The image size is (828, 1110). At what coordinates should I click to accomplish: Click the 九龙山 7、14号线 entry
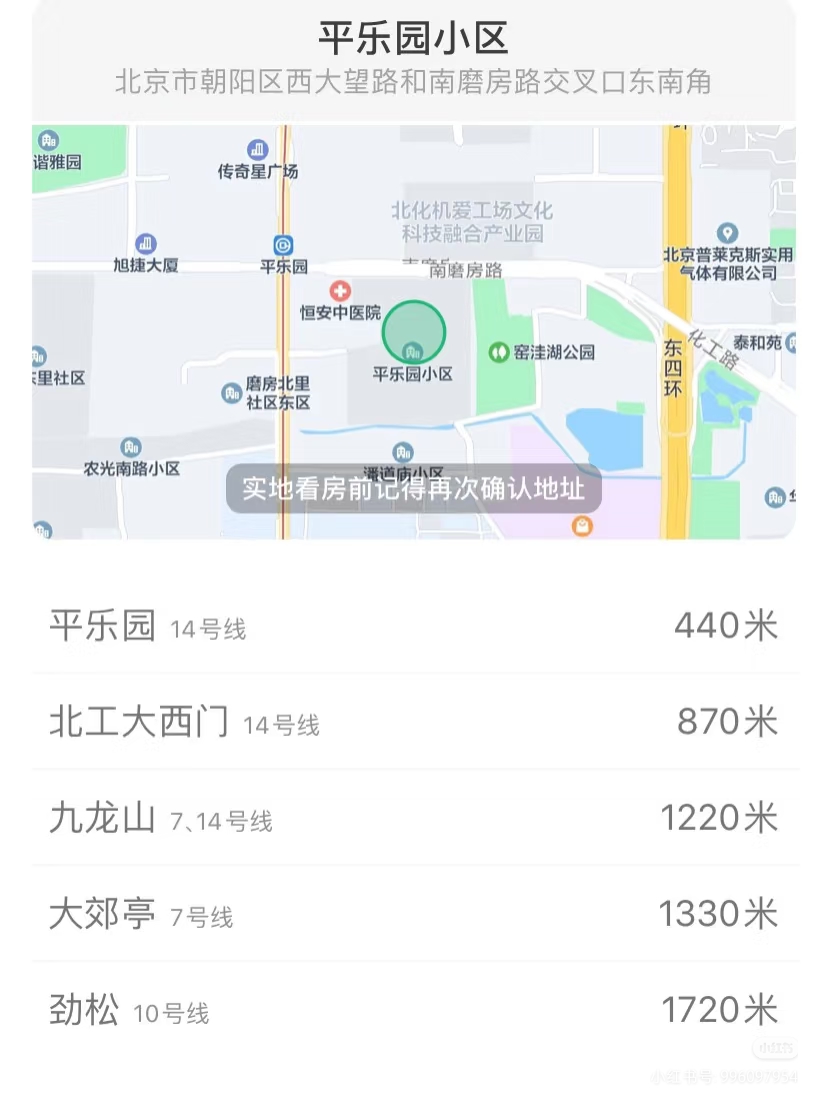click(x=414, y=818)
